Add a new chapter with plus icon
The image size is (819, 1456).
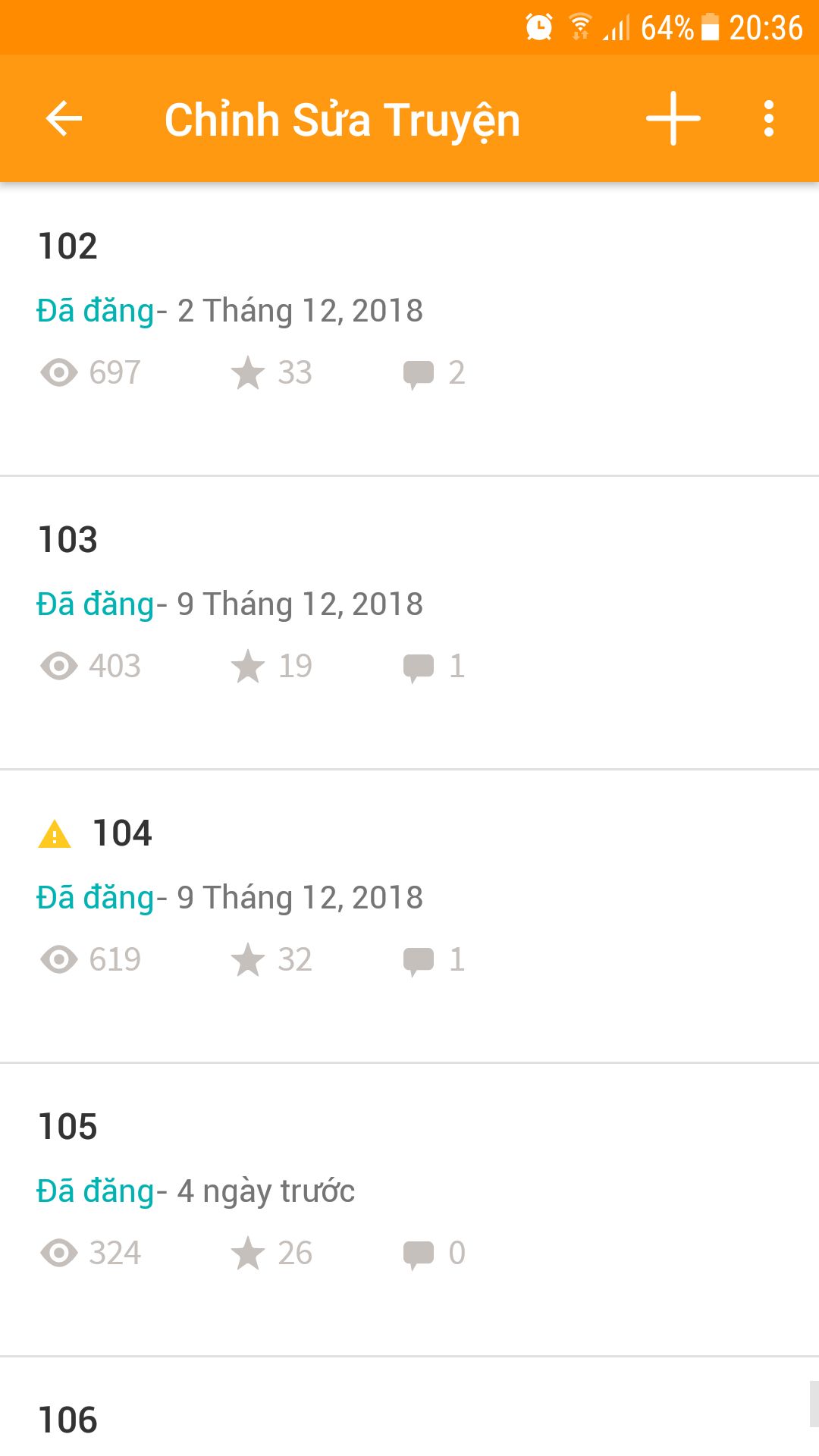pyautogui.click(x=673, y=119)
